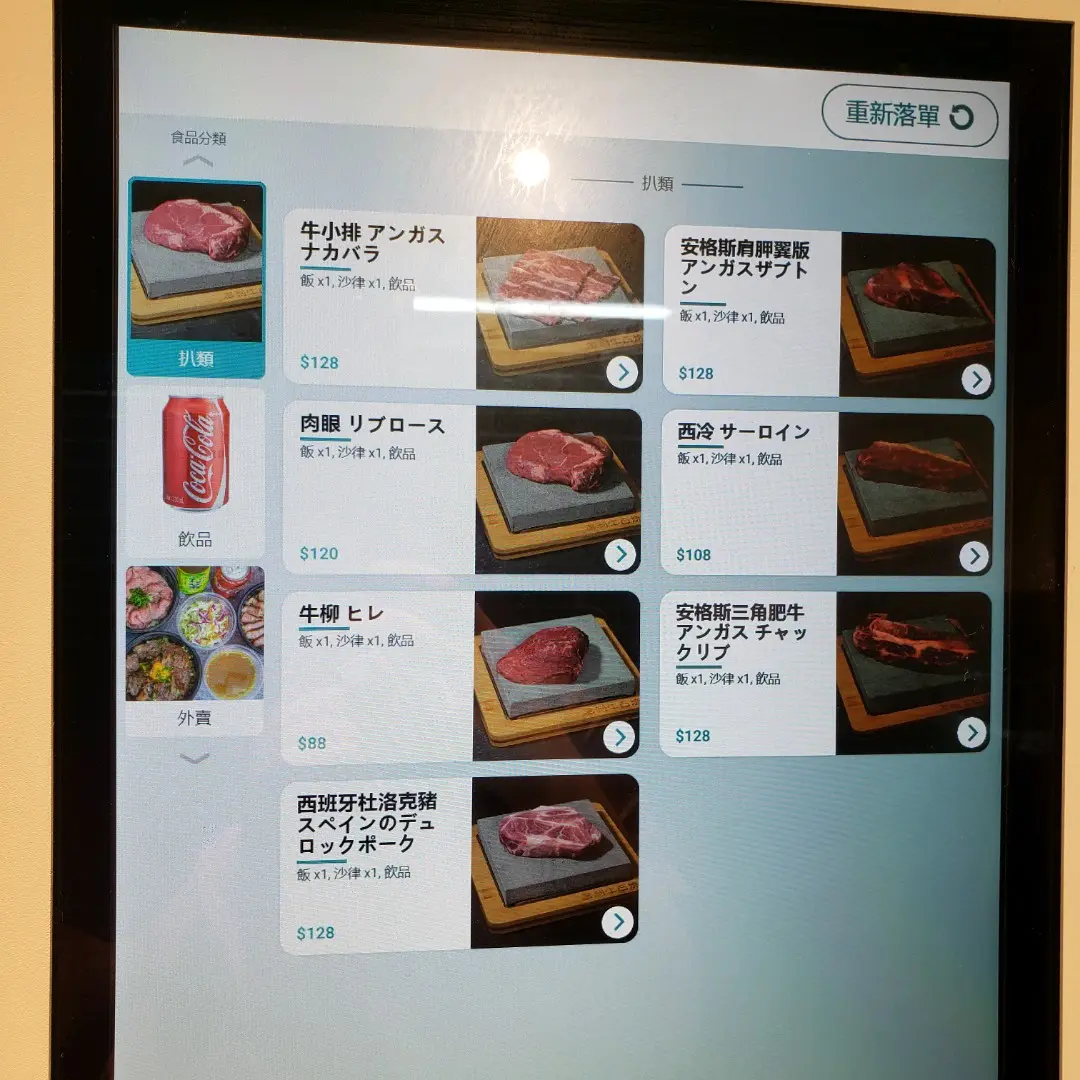
Task: Open the 外賣 takeaway category
Action: 195,648
